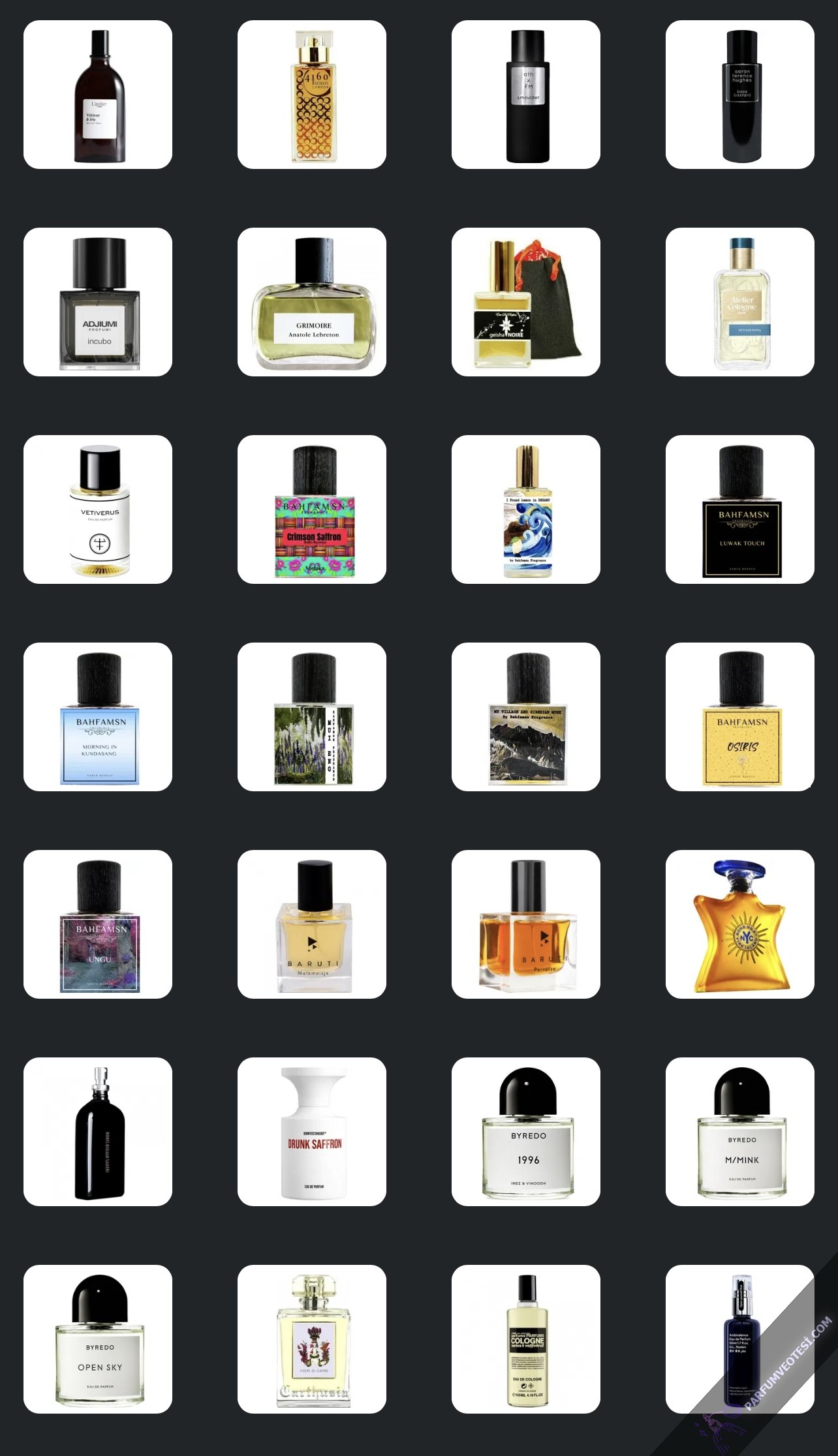Screen dimensions: 838x1456
Task: Open Byredo M/Mink perfume tile
Action: [740, 1132]
